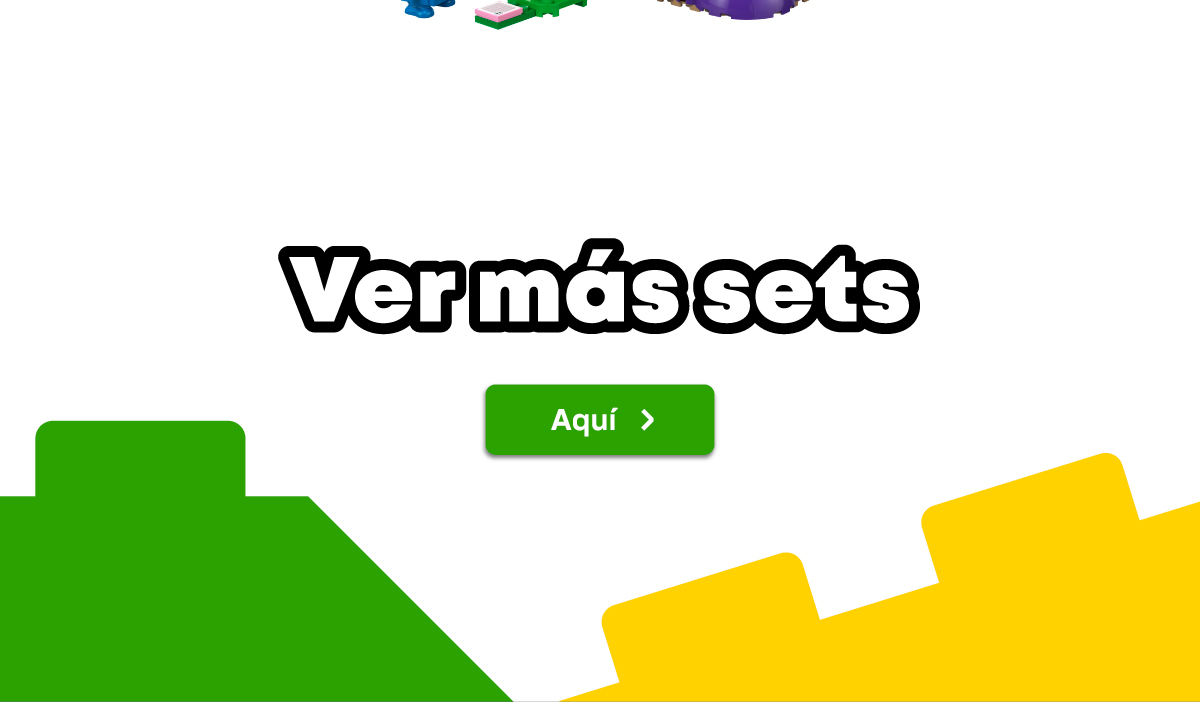Tap the green Aquí button

[x=600, y=420]
